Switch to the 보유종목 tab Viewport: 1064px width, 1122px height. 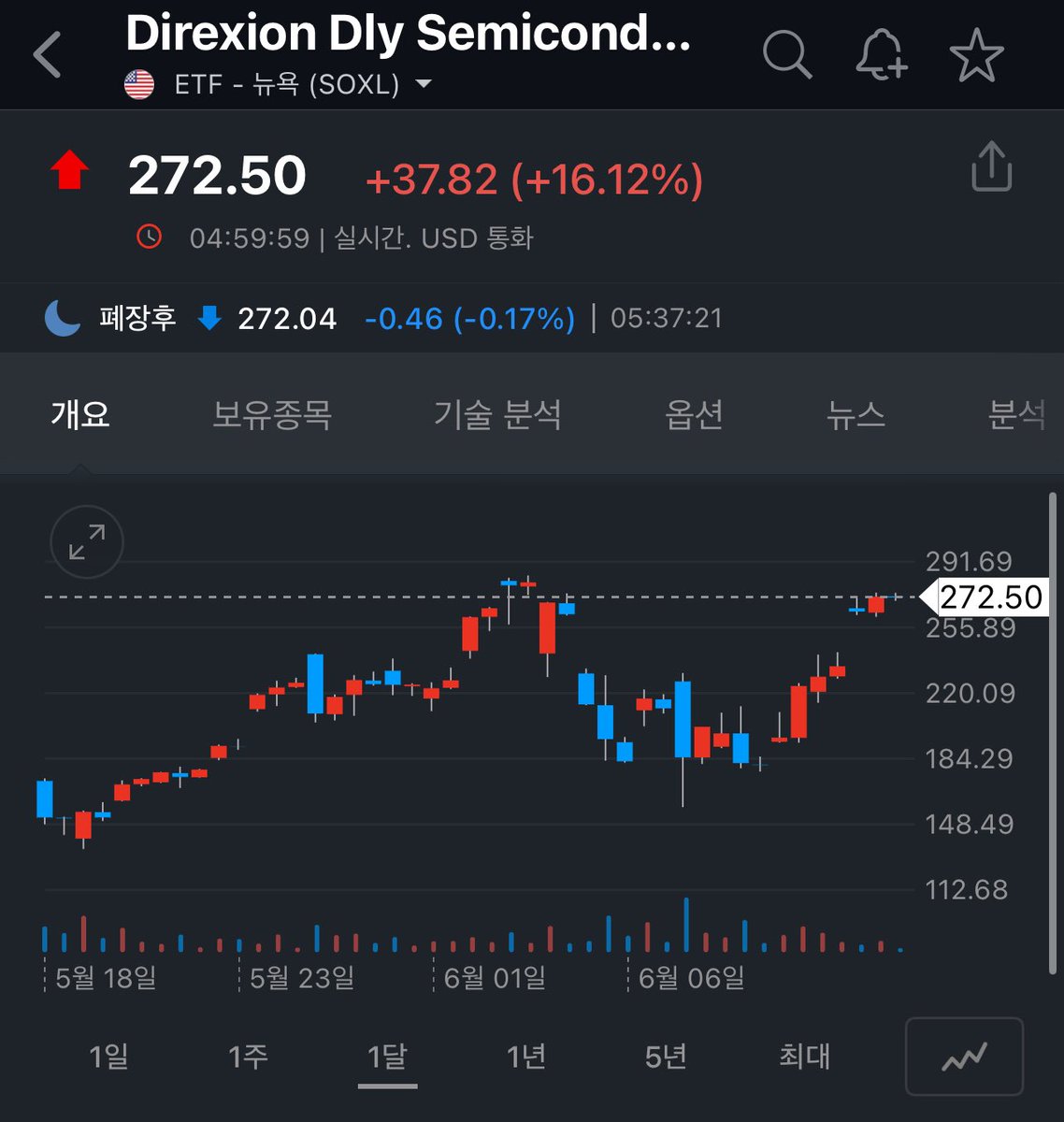coord(272,414)
